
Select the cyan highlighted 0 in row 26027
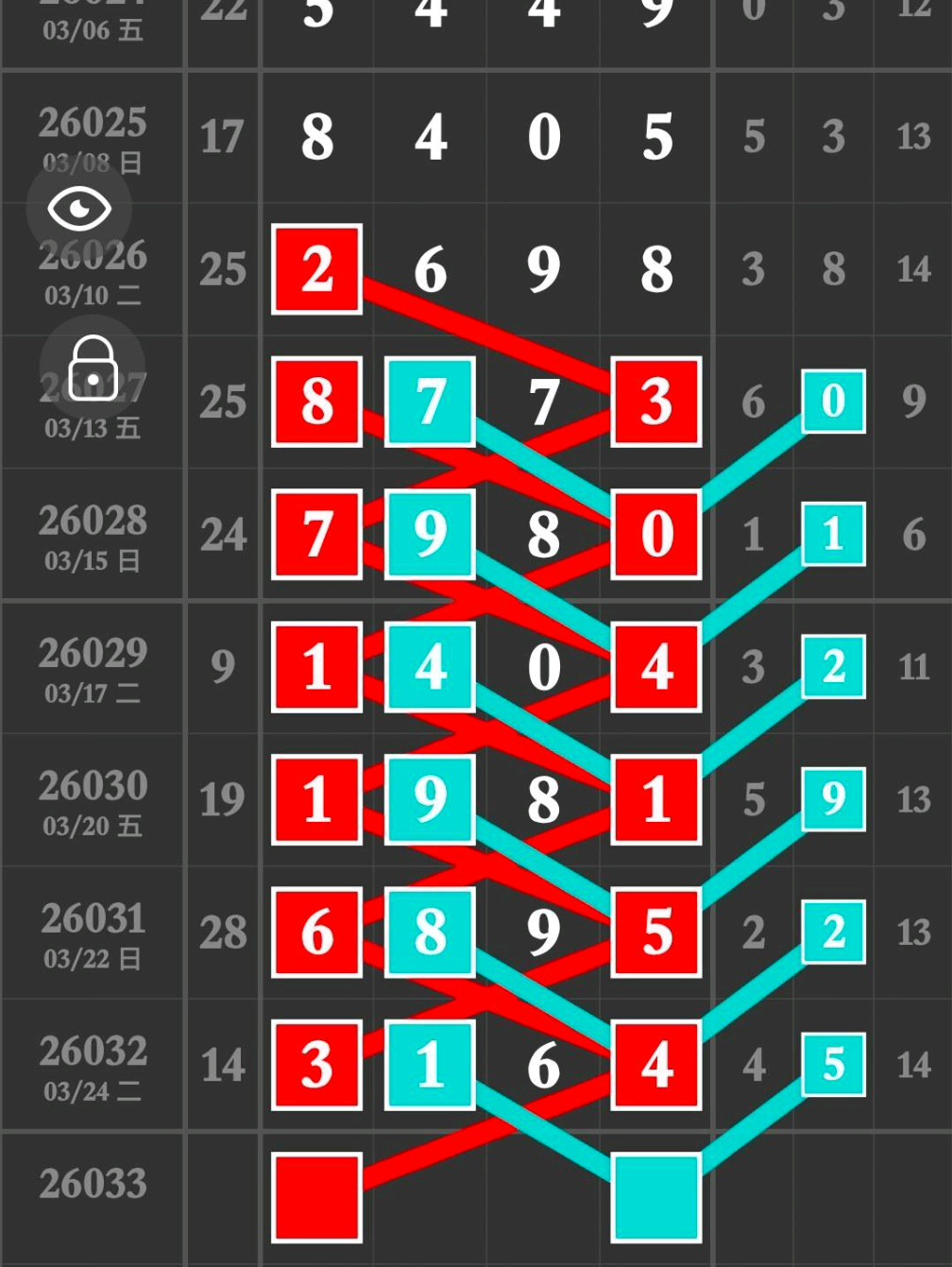(833, 402)
